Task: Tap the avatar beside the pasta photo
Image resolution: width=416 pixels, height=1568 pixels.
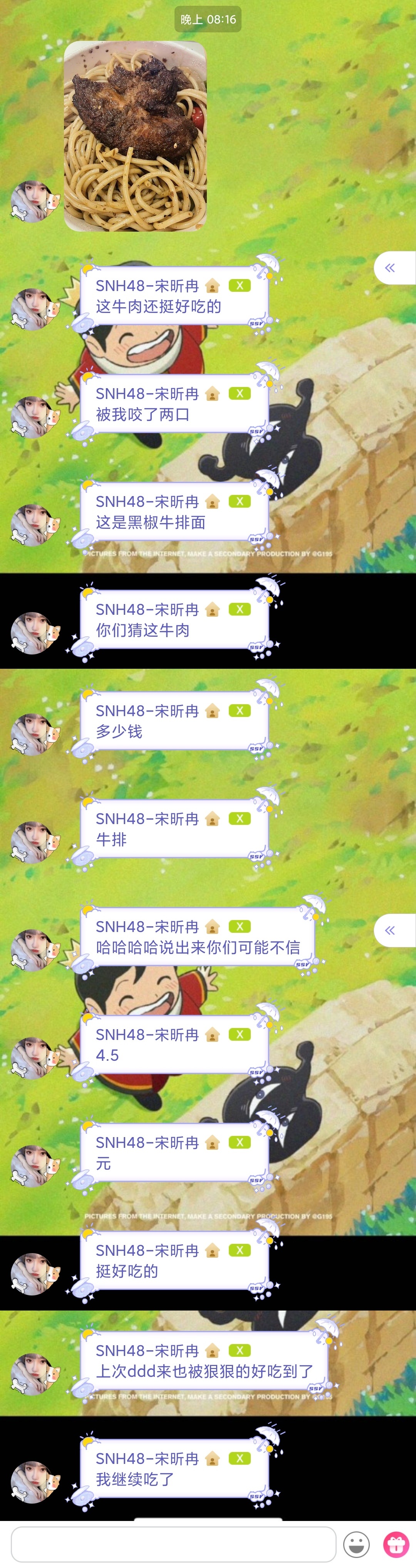Action: click(x=34, y=201)
